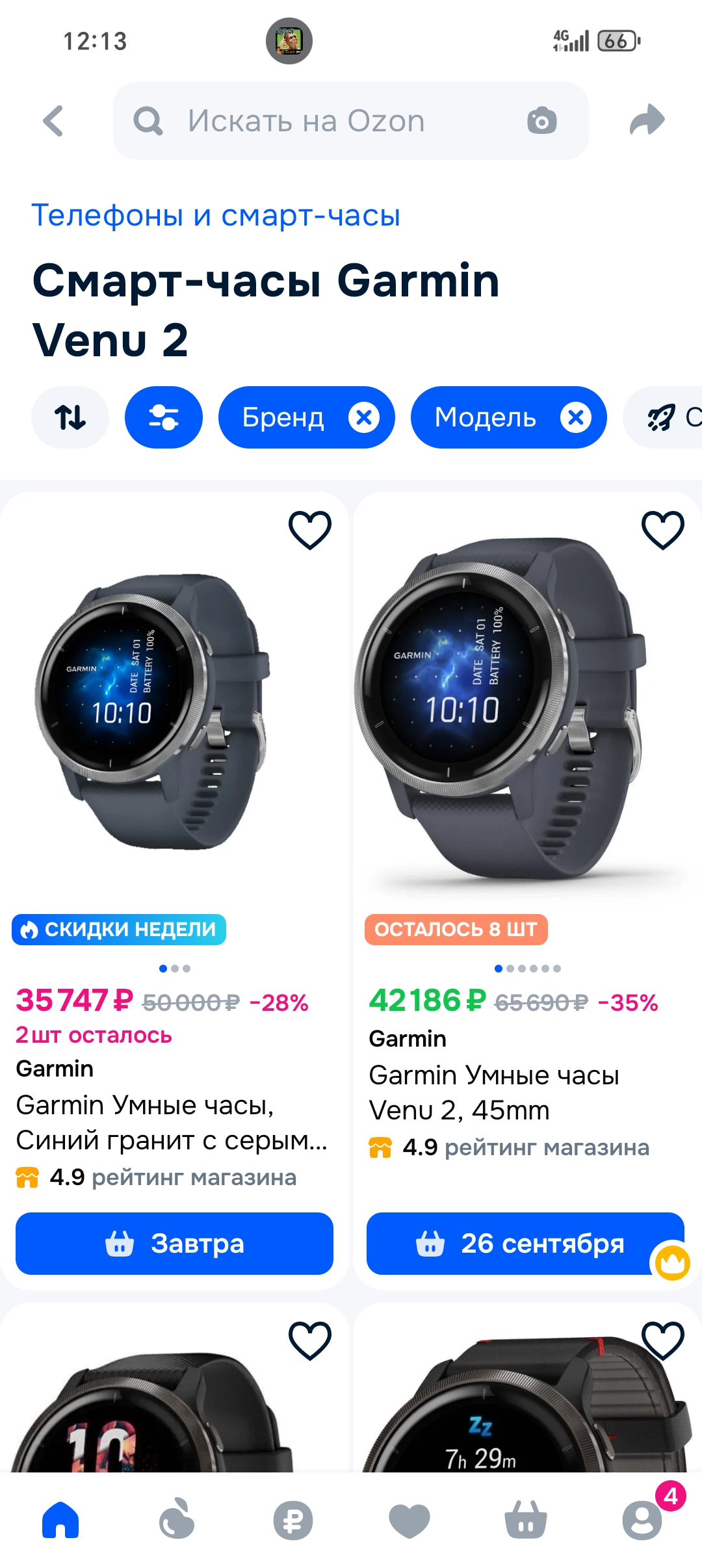The width and height of the screenshot is (702, 1568).
Task: Add to cart with 'Завтра' delivery
Action: (174, 1244)
